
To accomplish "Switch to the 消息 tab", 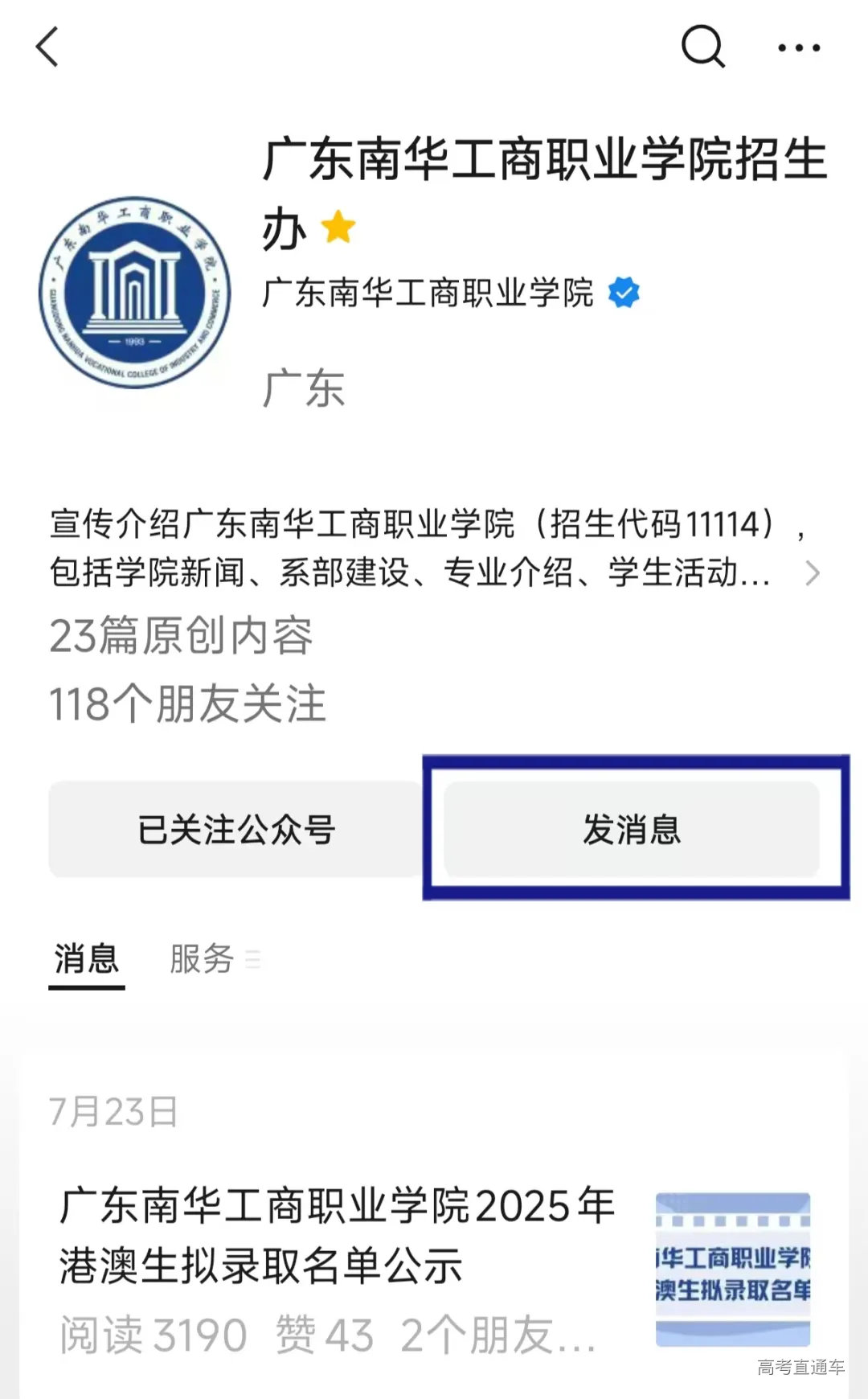I will click(85, 958).
